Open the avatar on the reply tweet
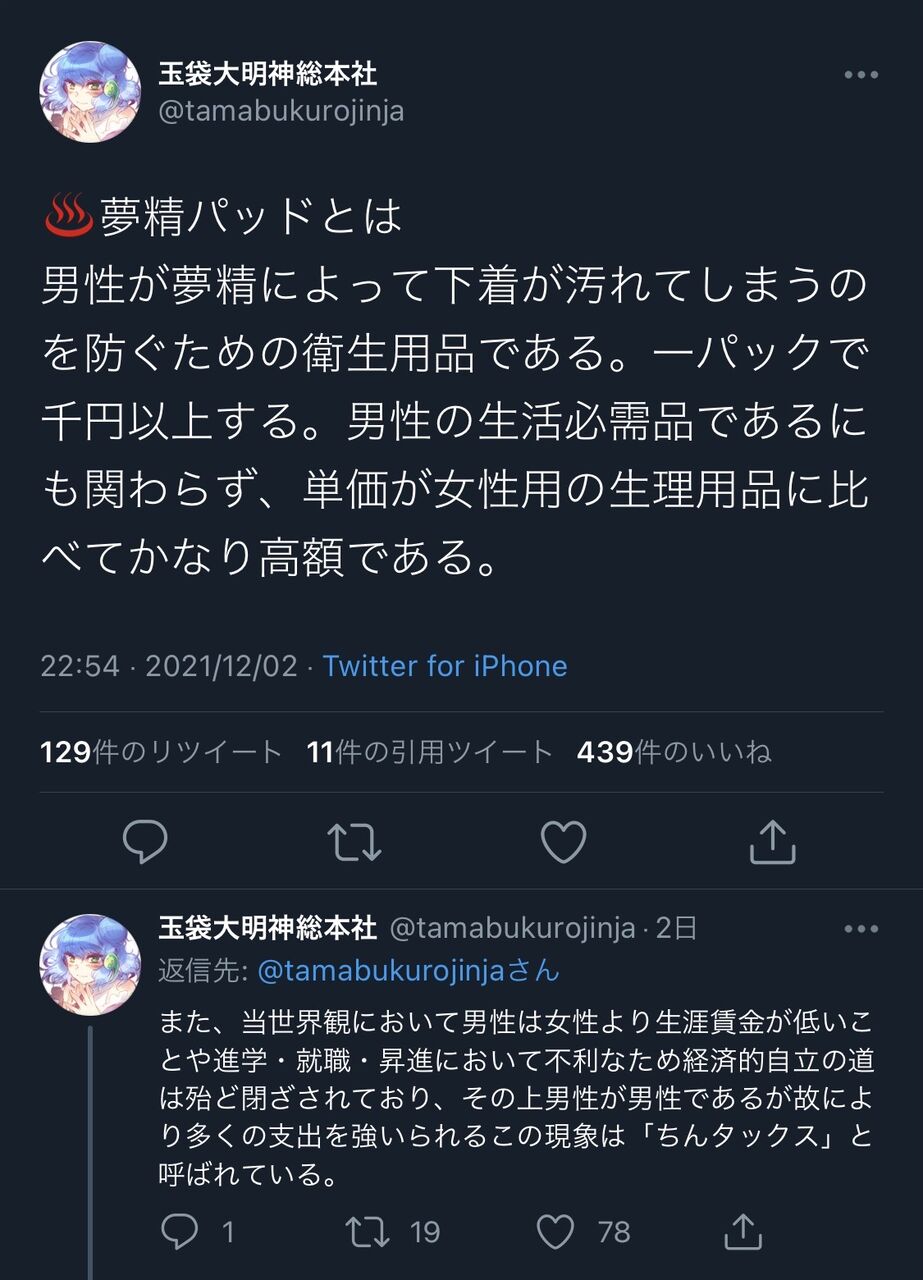Screen dimensions: 923x1280 [x=90, y=965]
